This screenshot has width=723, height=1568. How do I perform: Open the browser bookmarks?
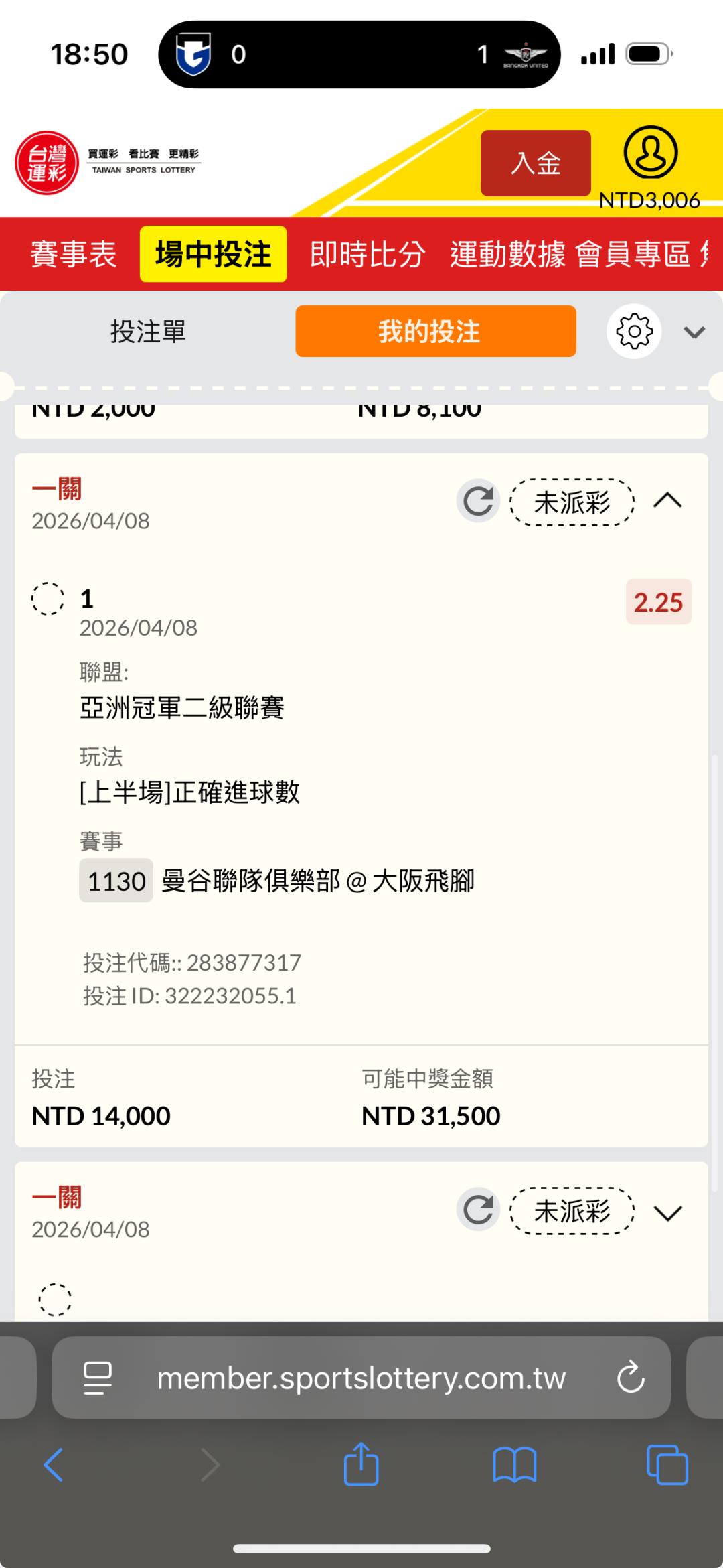tap(514, 1465)
